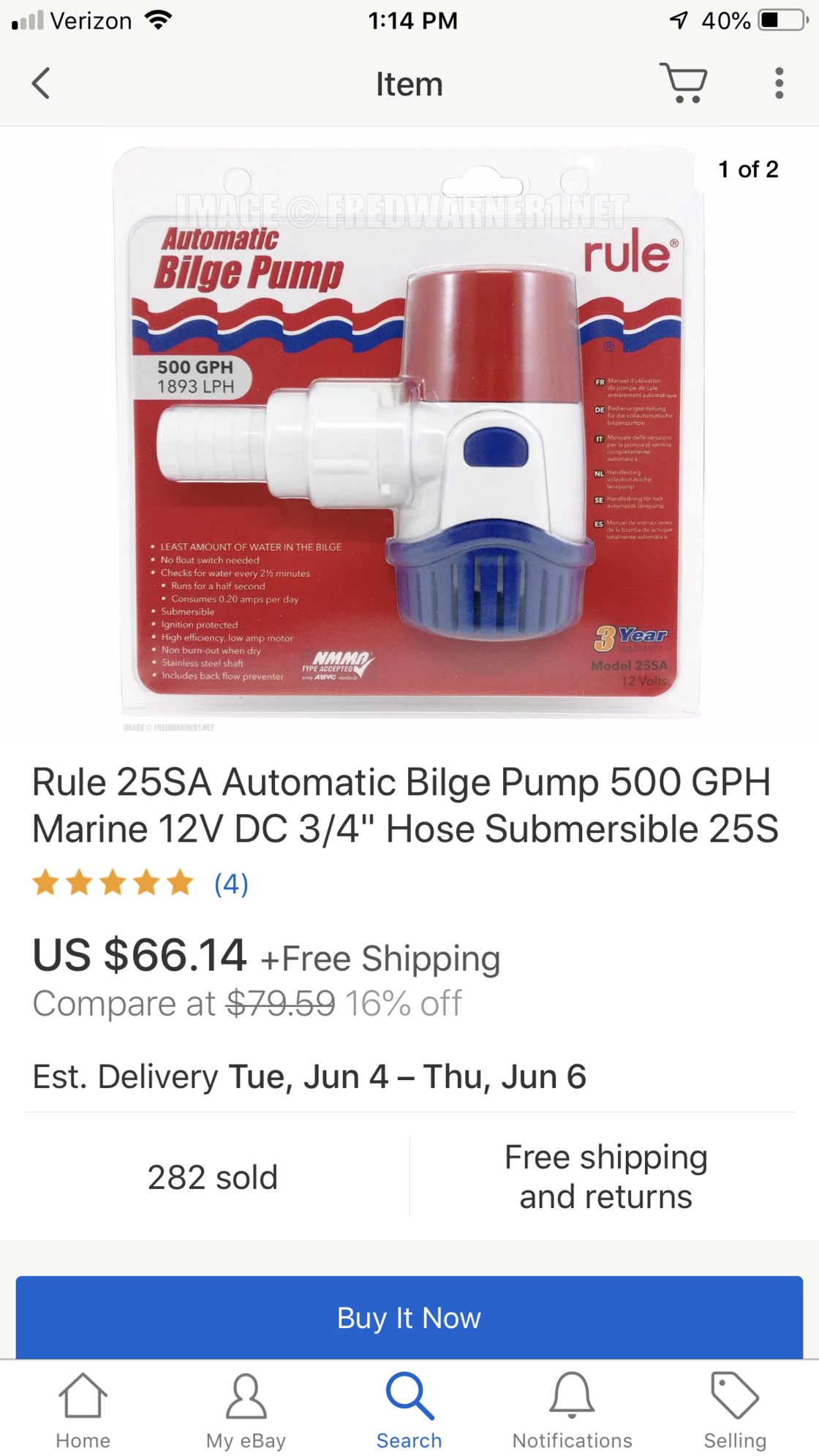Check the Notifications tab
This screenshot has width=819, height=1456.
(572, 1411)
